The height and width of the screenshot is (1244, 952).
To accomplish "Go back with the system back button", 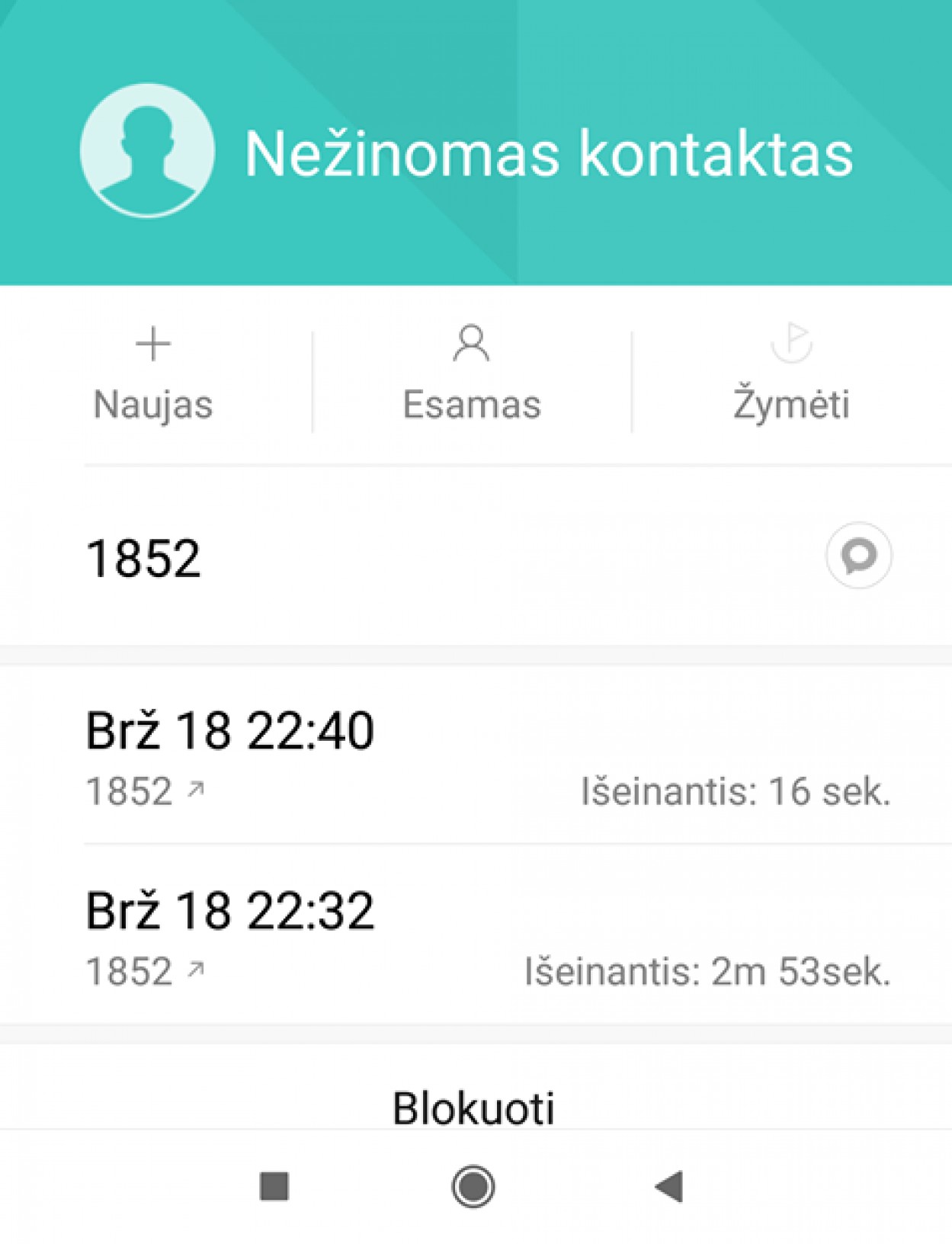I will coord(670,1186).
